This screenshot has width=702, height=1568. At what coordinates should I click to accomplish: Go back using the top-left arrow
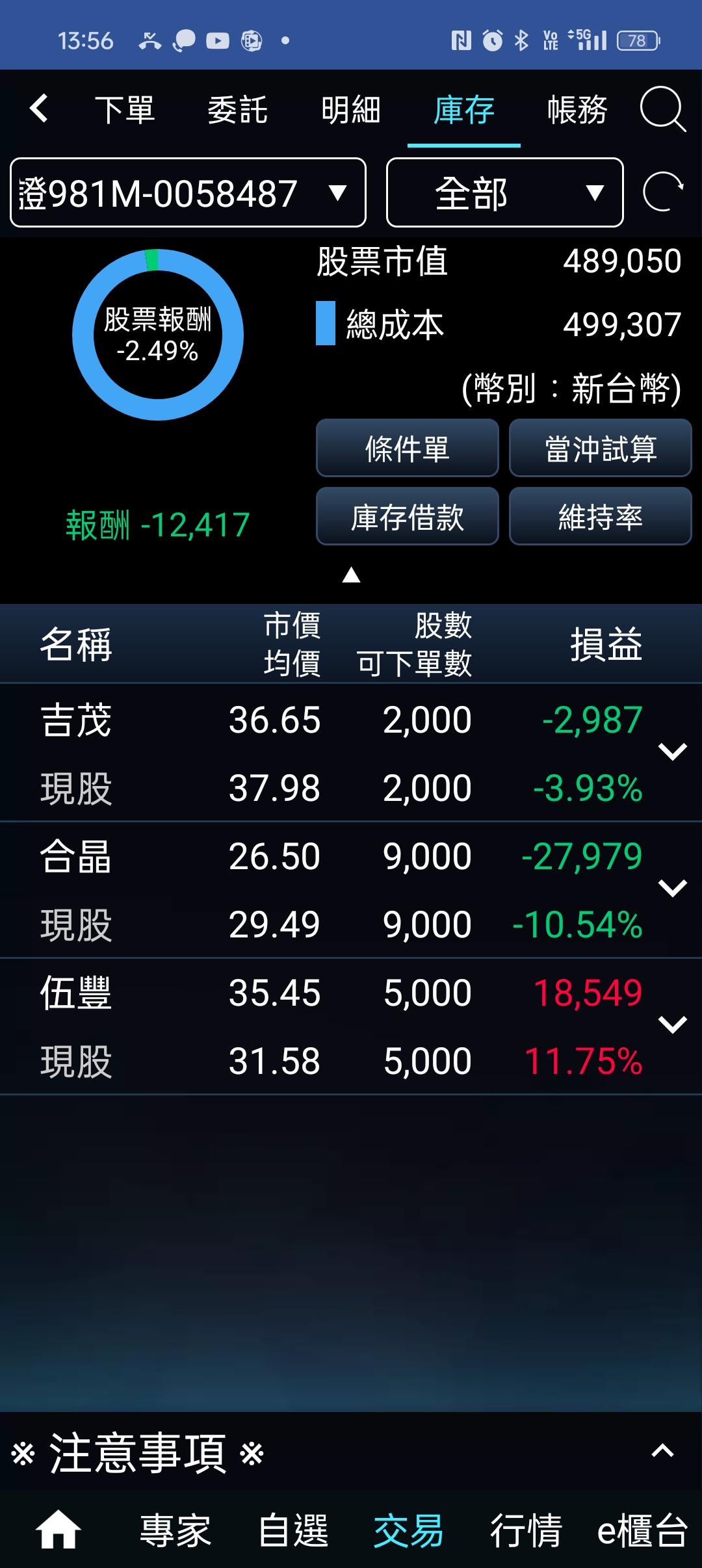(40, 109)
